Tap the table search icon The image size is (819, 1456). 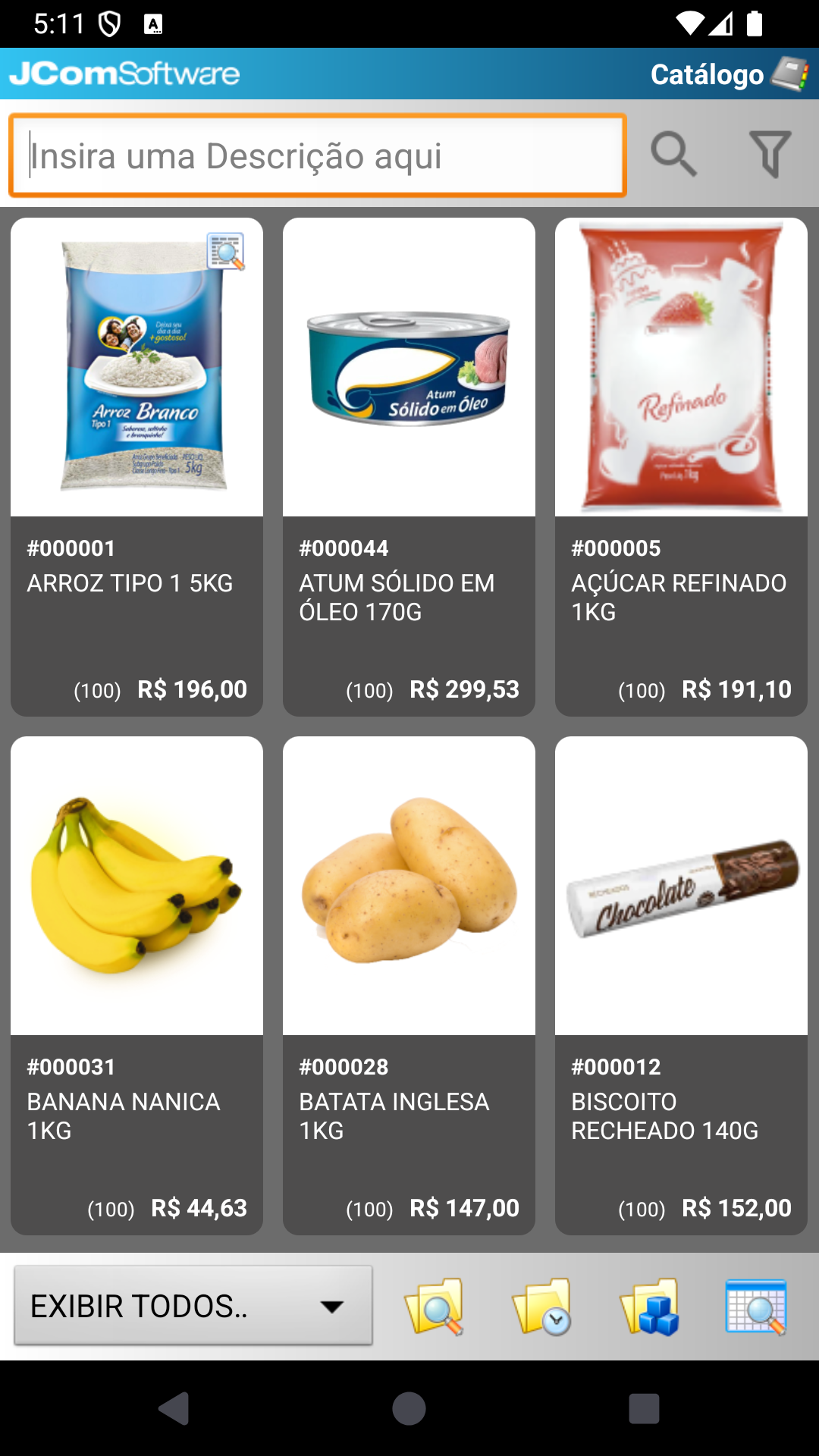[756, 1306]
